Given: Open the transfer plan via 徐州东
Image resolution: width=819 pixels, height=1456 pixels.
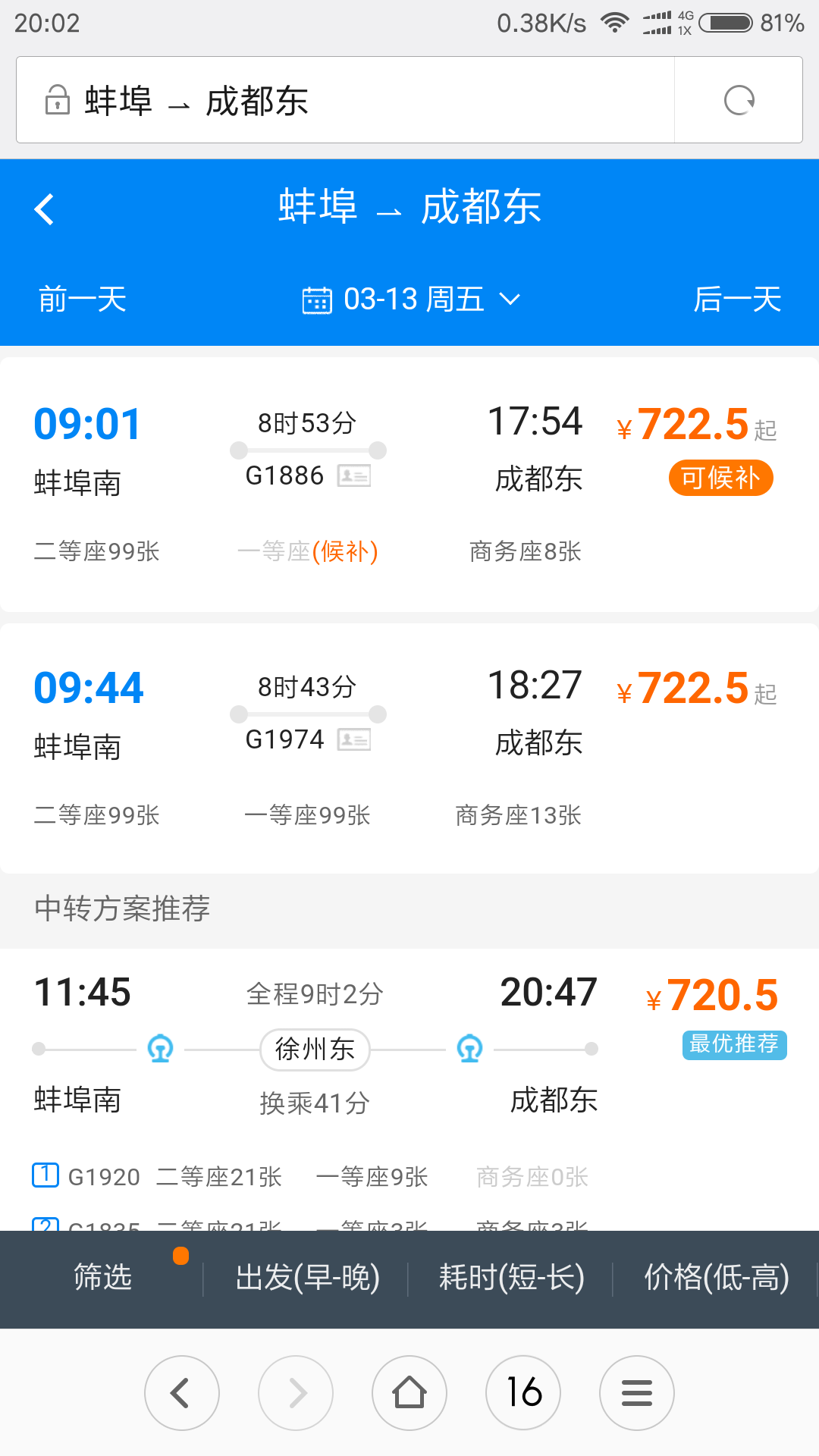Looking at the screenshot, I should point(409,1089).
